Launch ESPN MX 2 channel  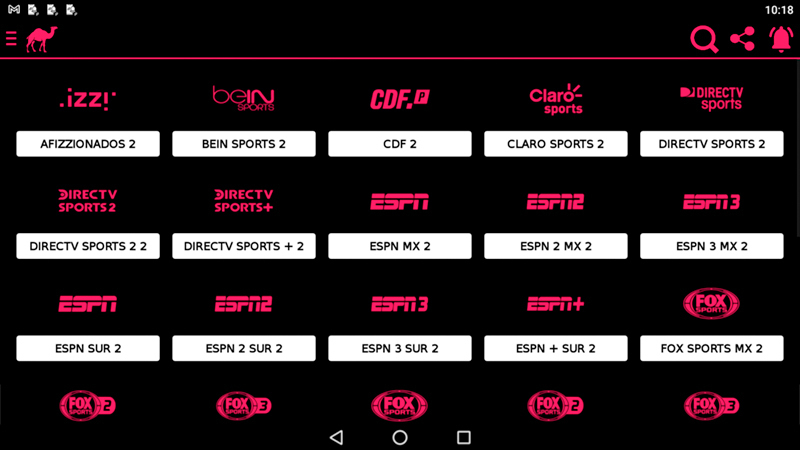(x=400, y=246)
